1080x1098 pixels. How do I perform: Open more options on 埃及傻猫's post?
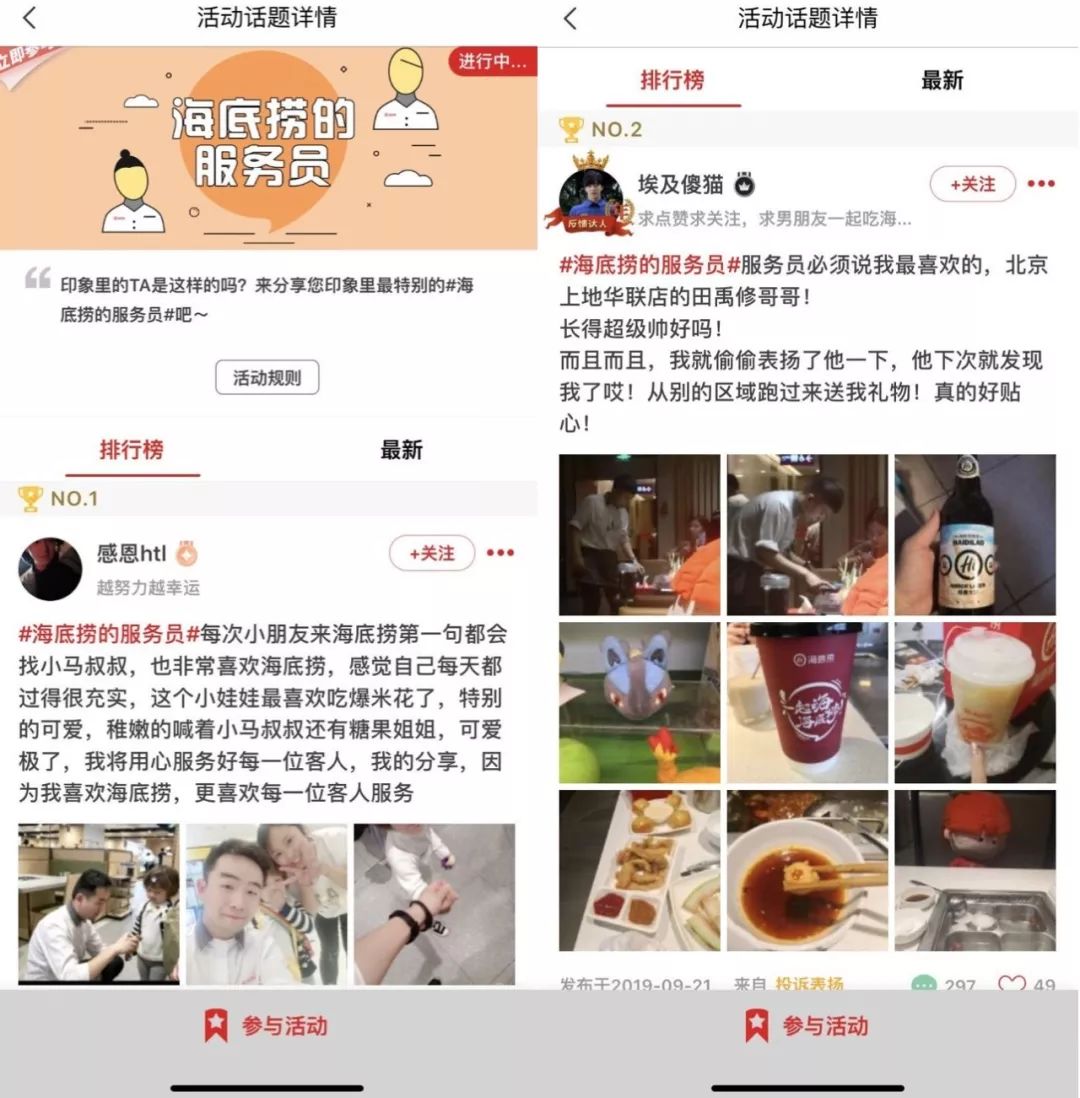[x=1041, y=184]
